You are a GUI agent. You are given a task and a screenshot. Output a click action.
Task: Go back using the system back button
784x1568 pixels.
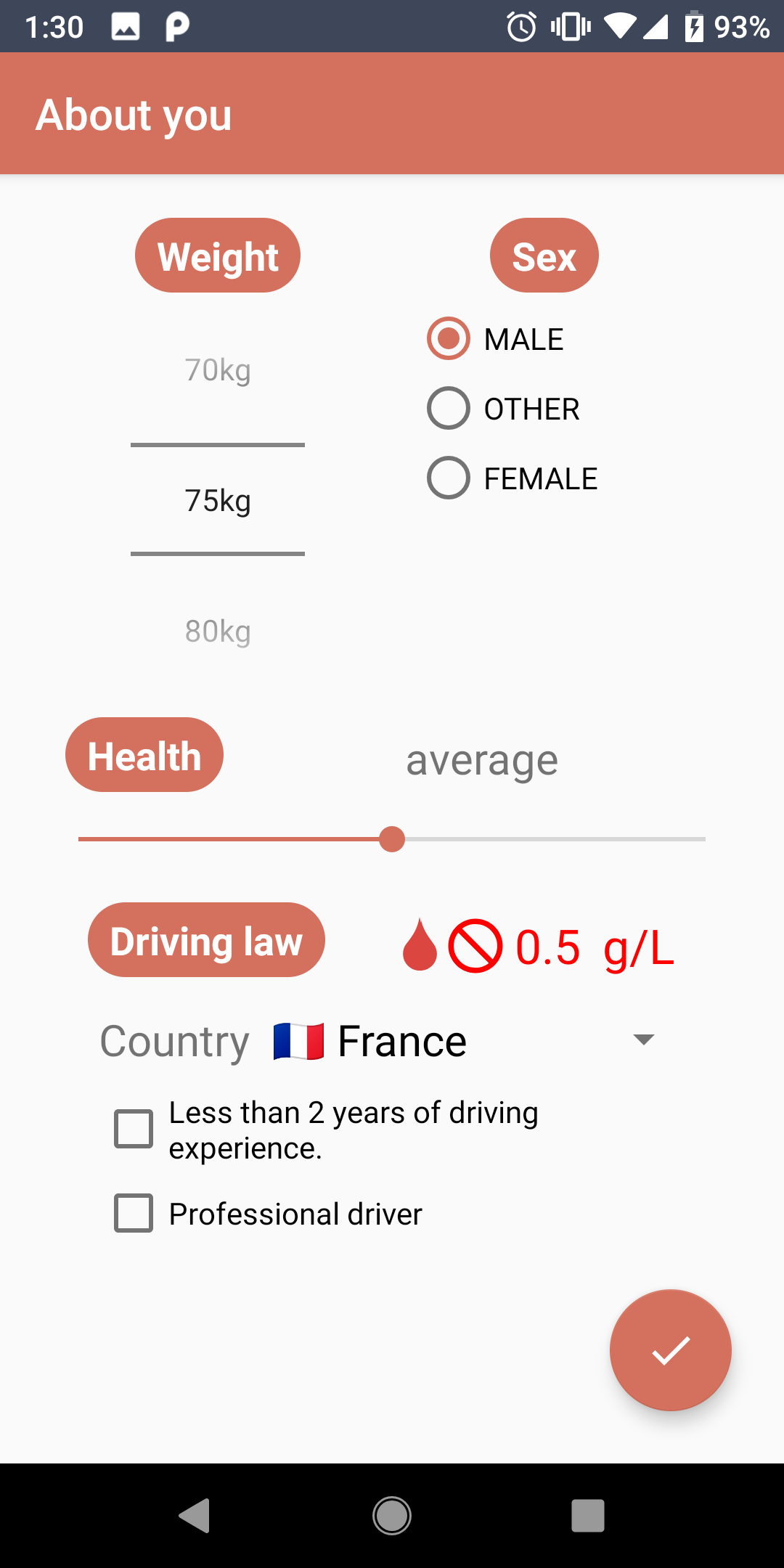pos(195,1516)
